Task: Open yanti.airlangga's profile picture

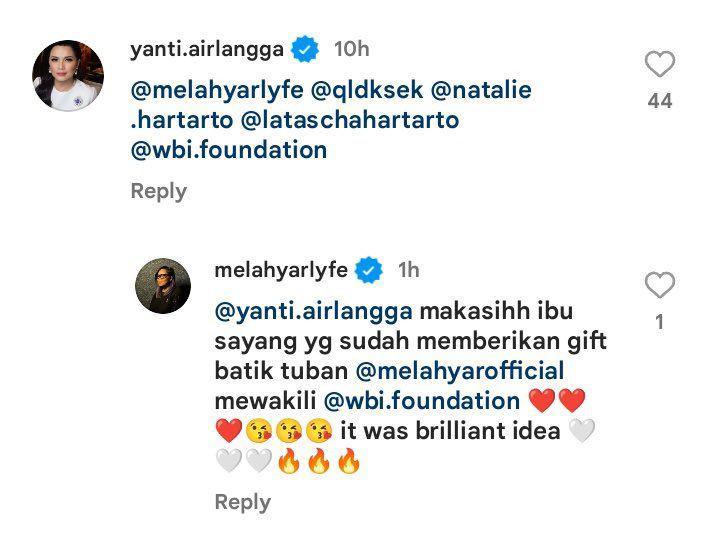Action: [x=68, y=77]
